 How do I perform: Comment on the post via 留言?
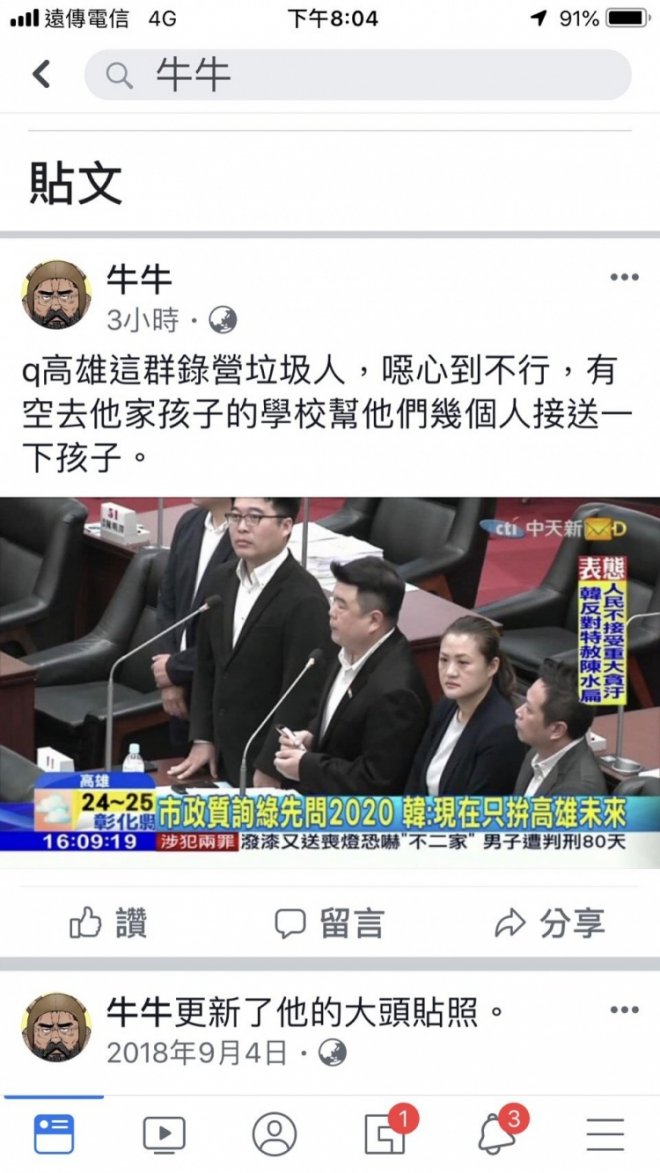pos(329,923)
